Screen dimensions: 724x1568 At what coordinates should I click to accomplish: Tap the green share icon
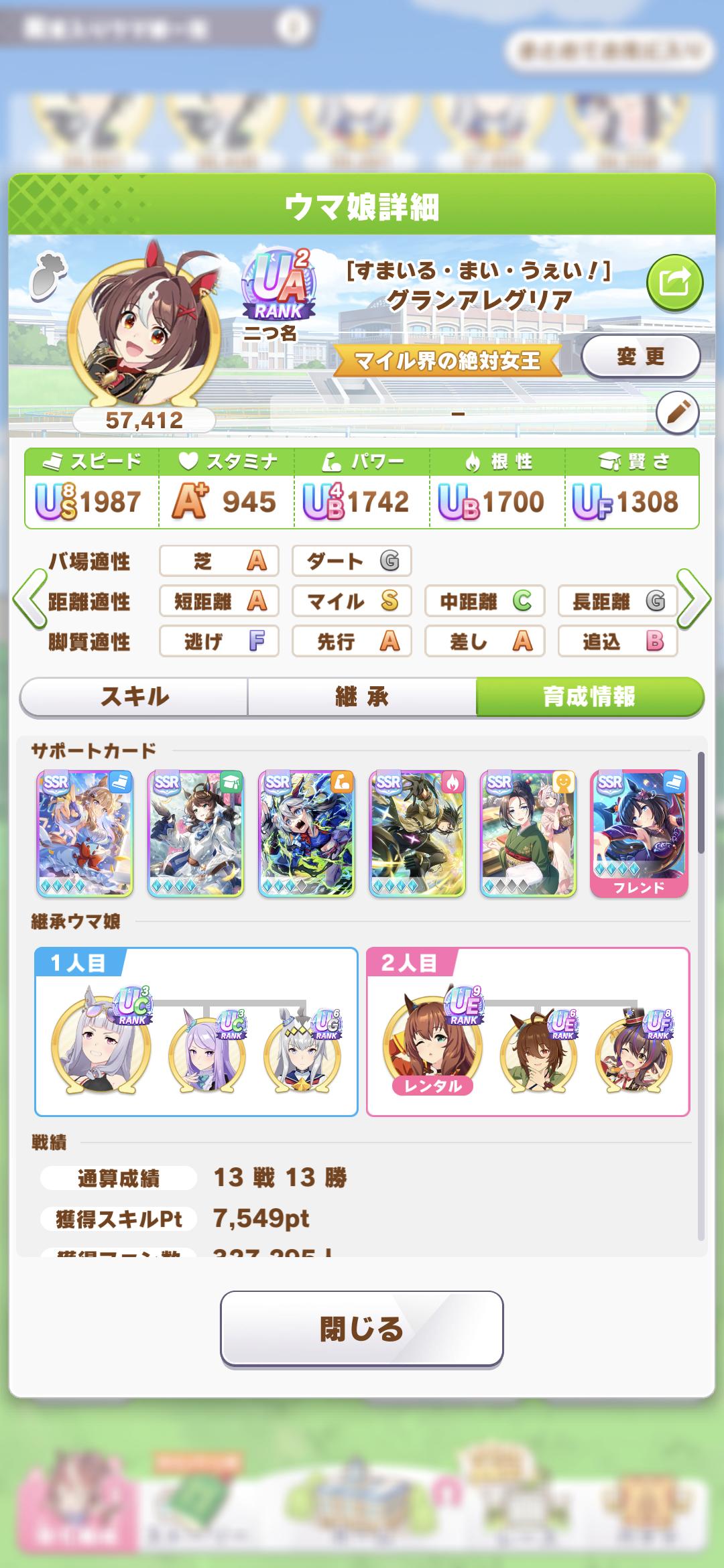click(x=674, y=282)
